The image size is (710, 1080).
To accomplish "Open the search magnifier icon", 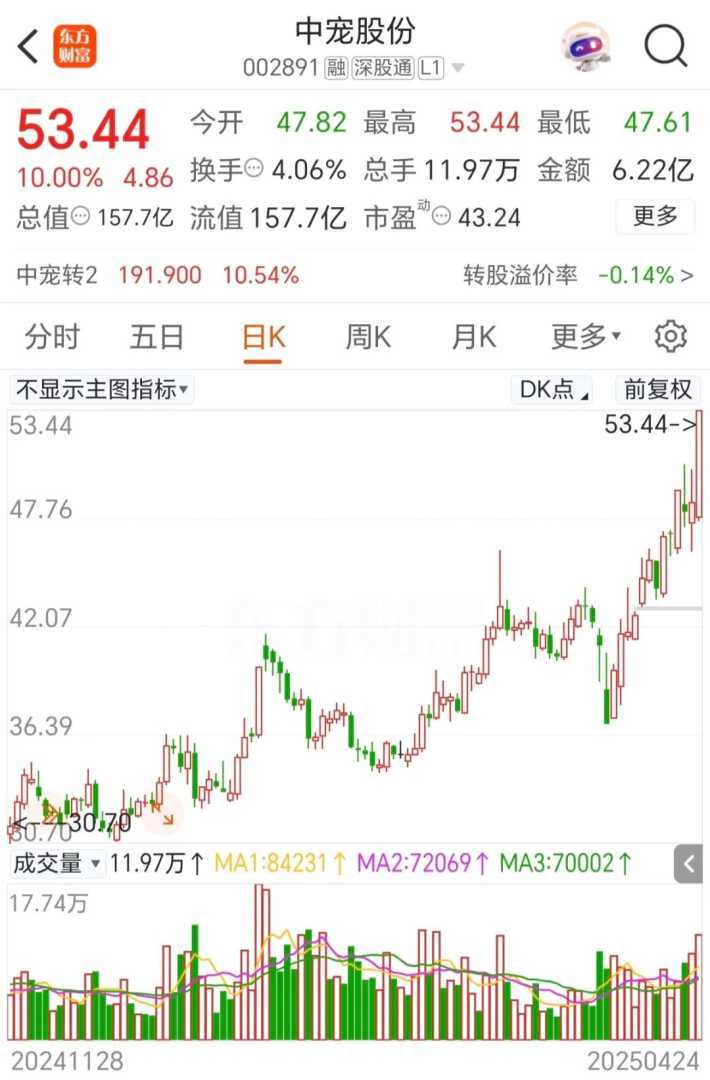I will click(665, 46).
